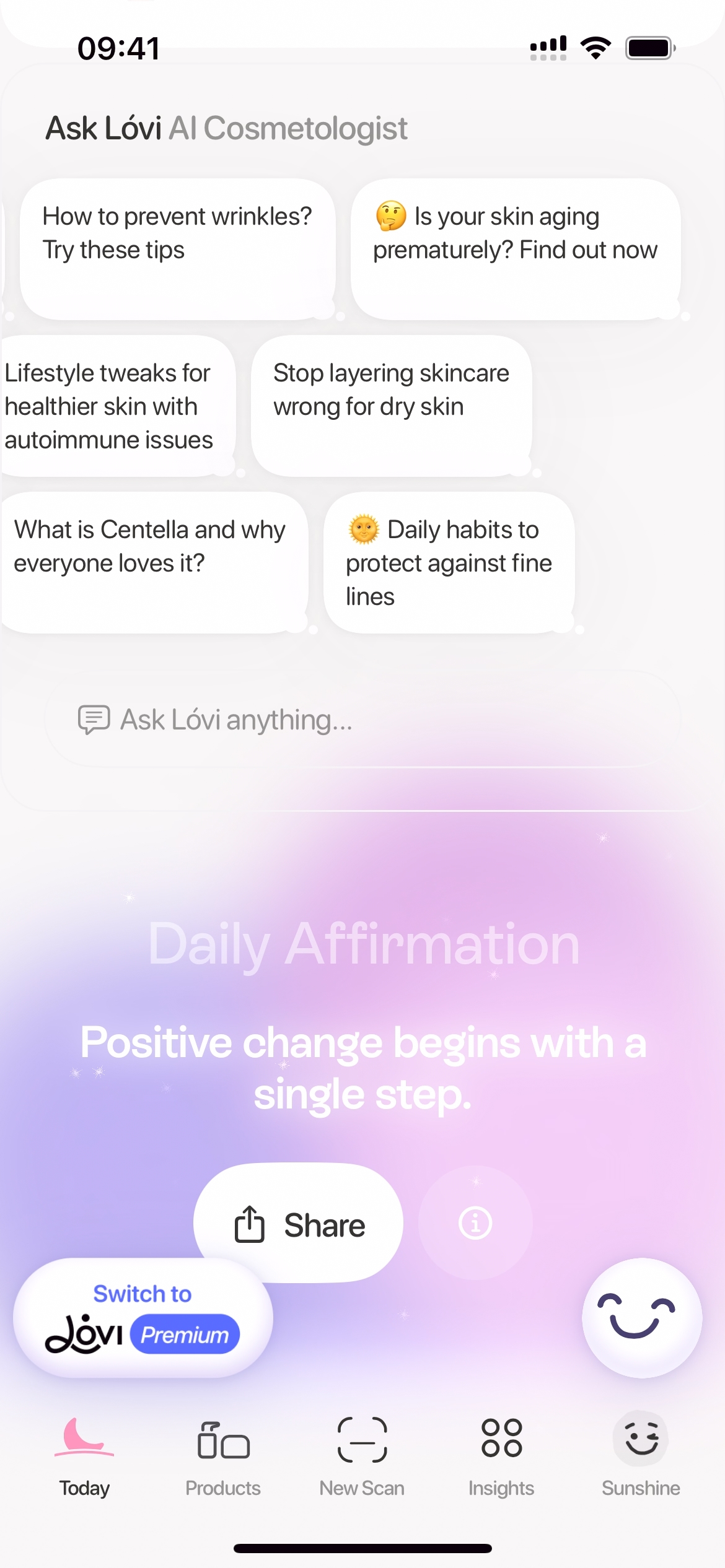Ask 'What is Centella and why everyone loves it?'
The image size is (725, 1568).
click(x=154, y=562)
